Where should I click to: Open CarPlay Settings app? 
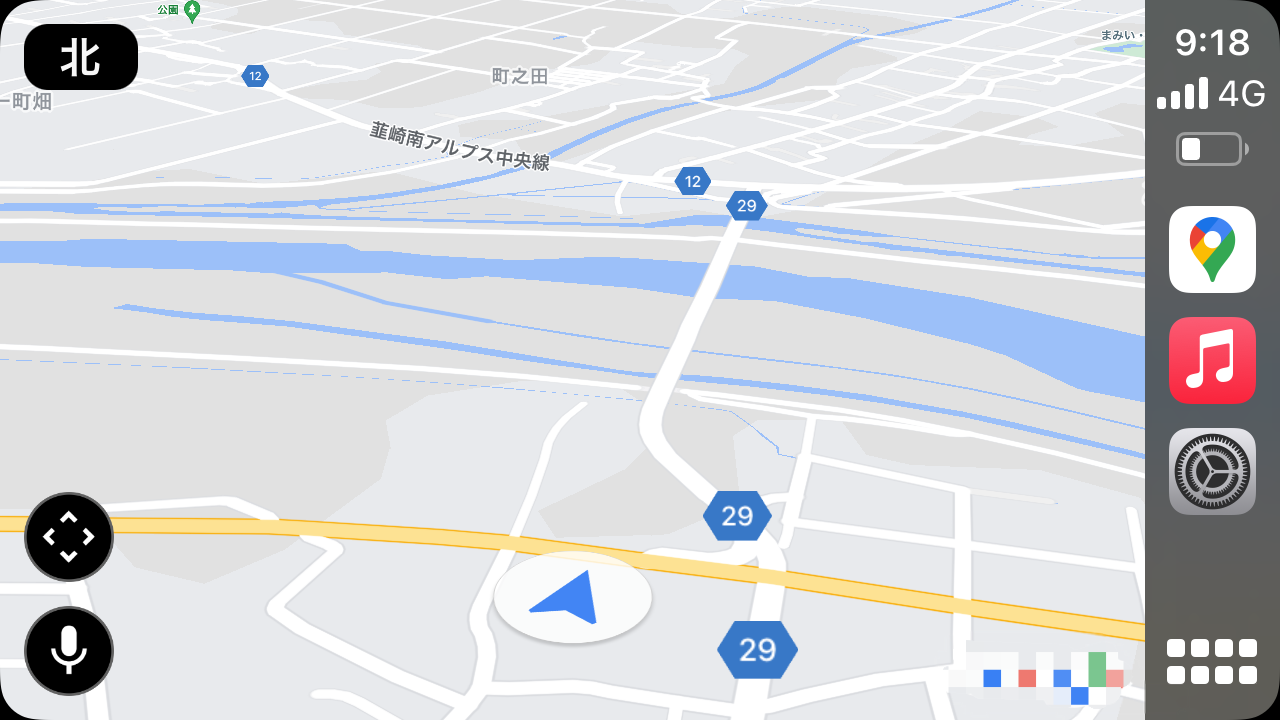(x=1212, y=471)
